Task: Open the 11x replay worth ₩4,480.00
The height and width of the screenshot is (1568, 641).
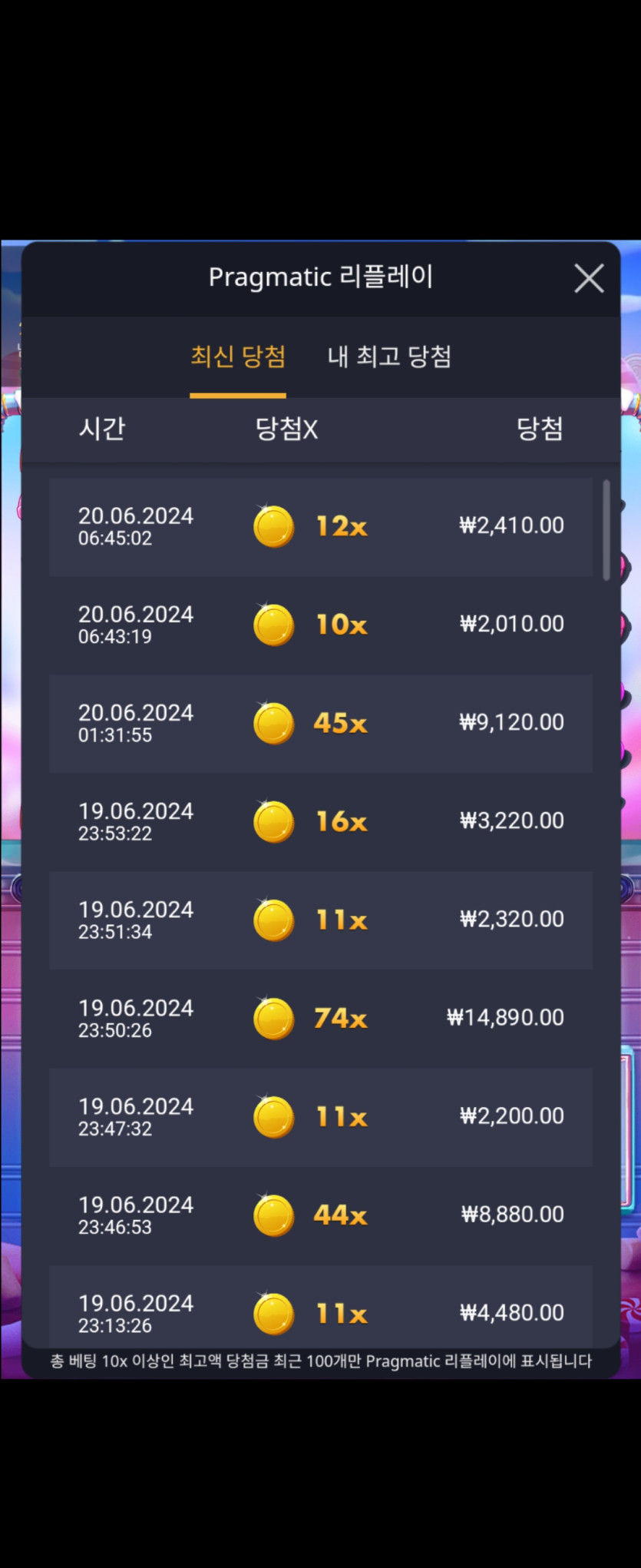Action: pyautogui.click(x=320, y=1311)
